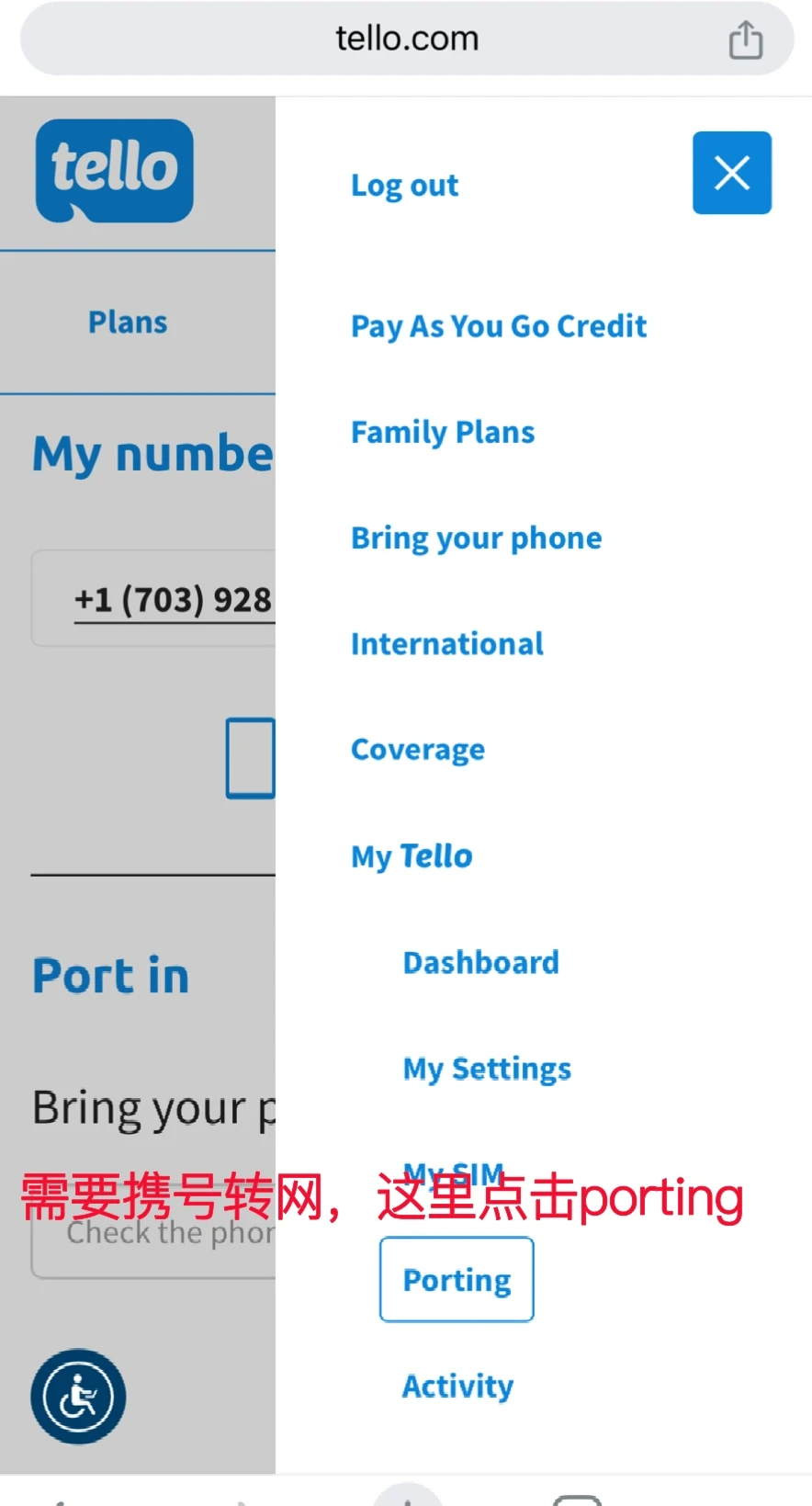
Task: Go to Family Plans
Action: 443,432
